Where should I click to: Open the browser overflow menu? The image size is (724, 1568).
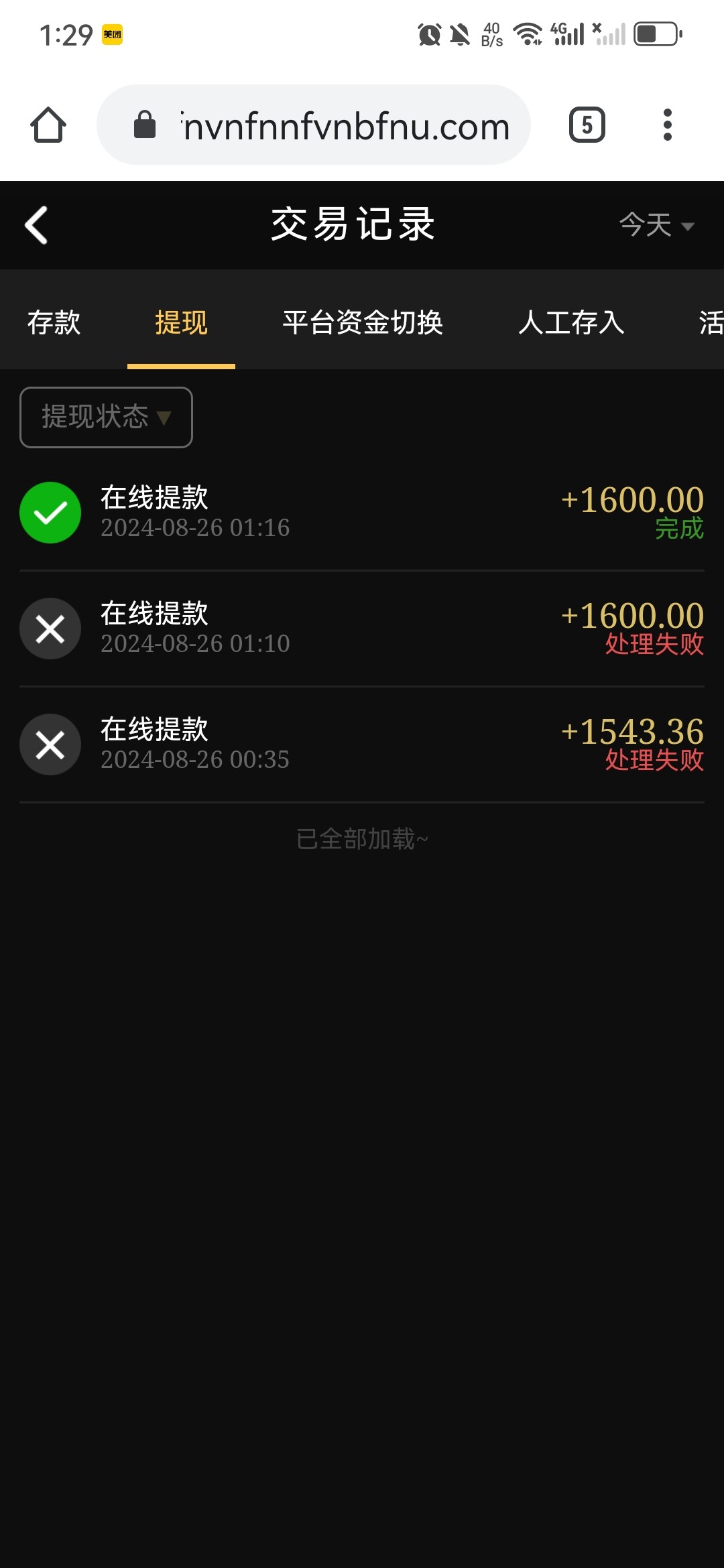click(x=667, y=125)
